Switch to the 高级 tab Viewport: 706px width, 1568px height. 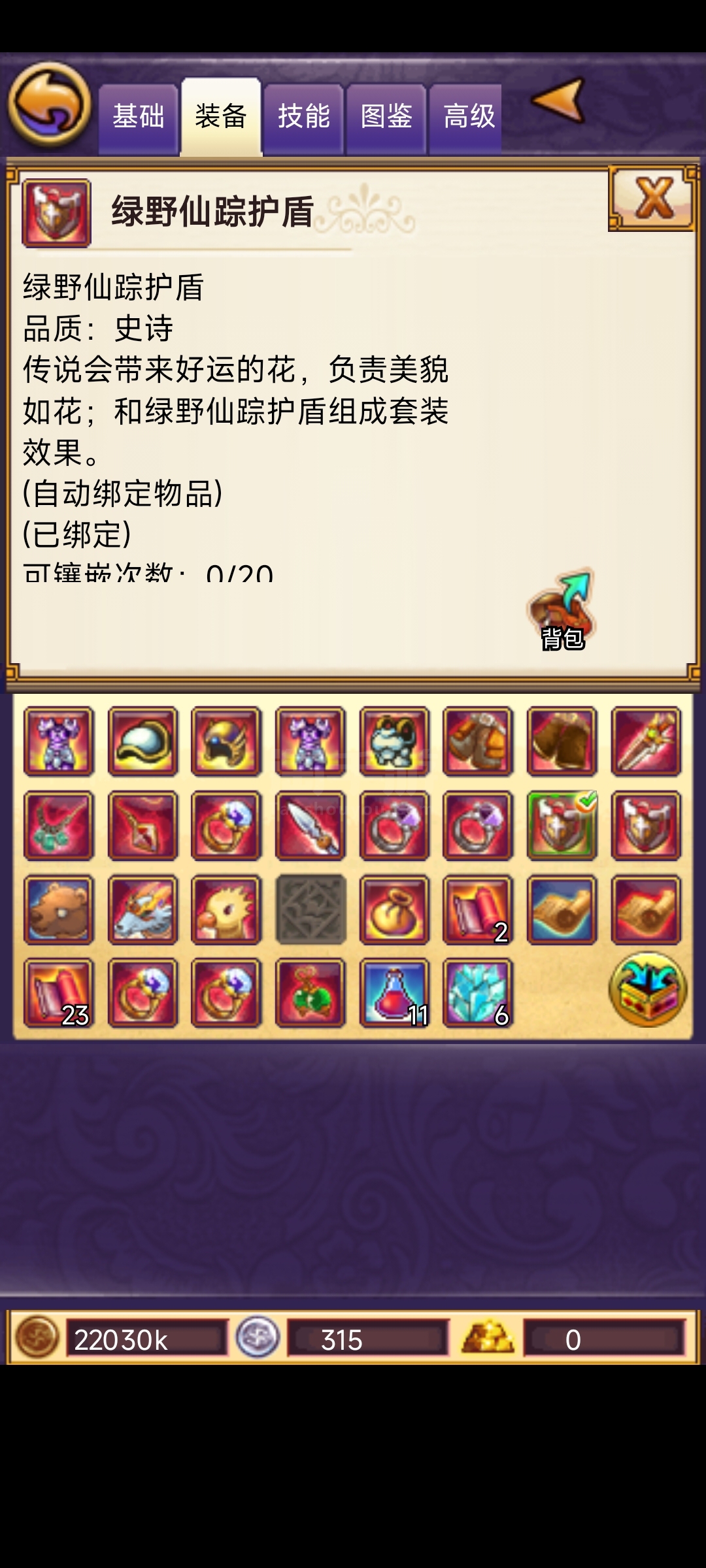[468, 117]
